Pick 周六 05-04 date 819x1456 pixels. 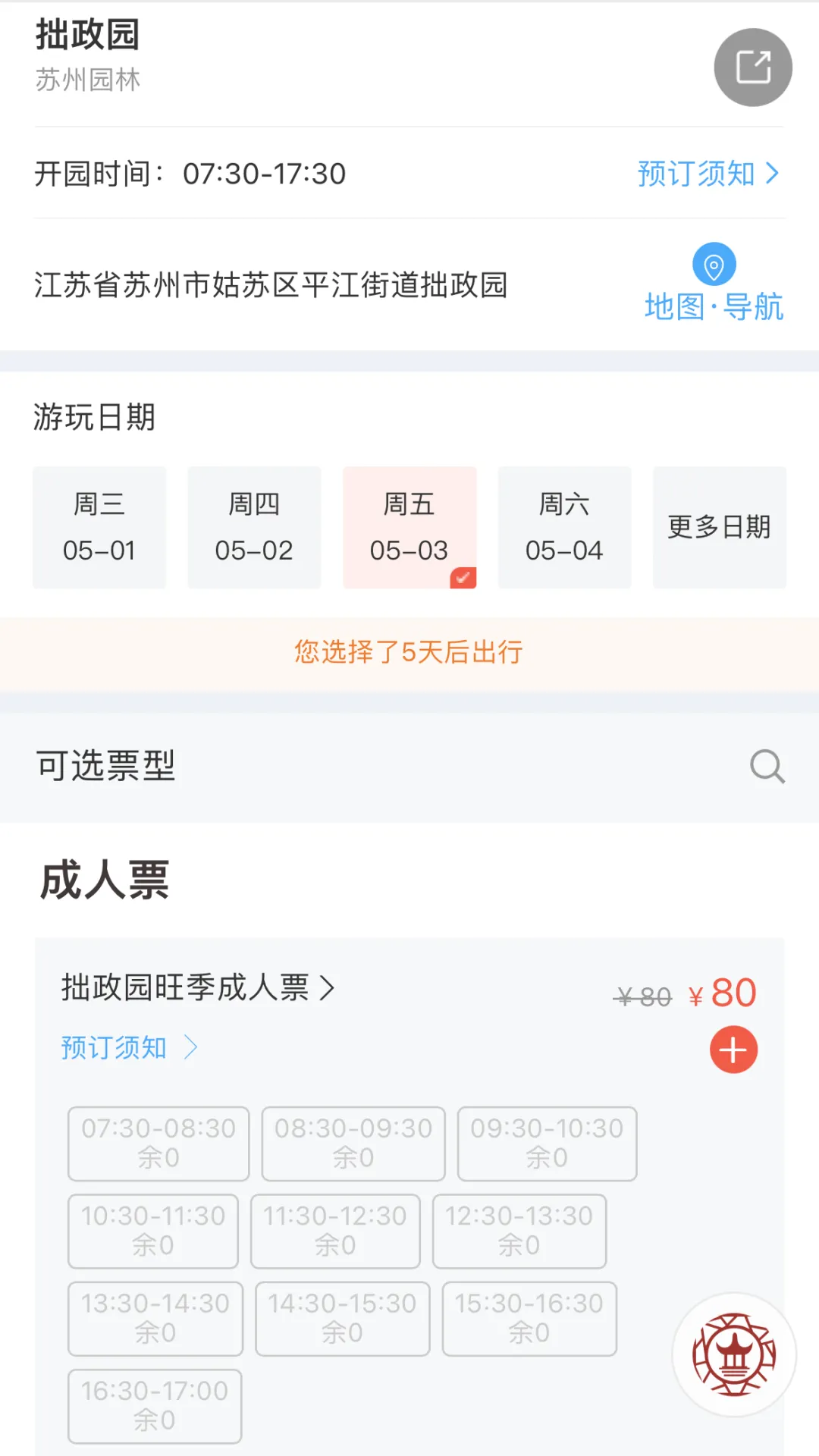[564, 527]
